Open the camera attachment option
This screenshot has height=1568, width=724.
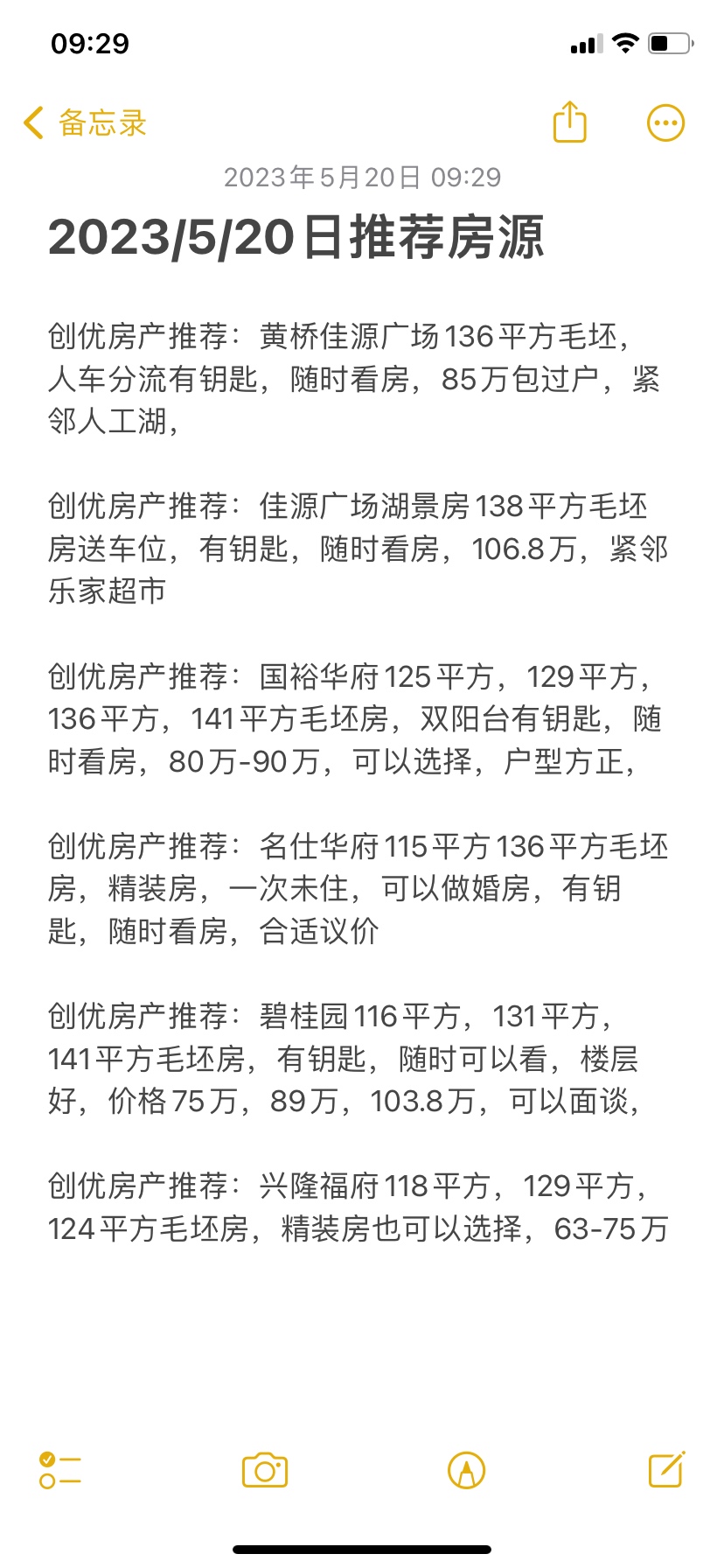click(x=265, y=1470)
